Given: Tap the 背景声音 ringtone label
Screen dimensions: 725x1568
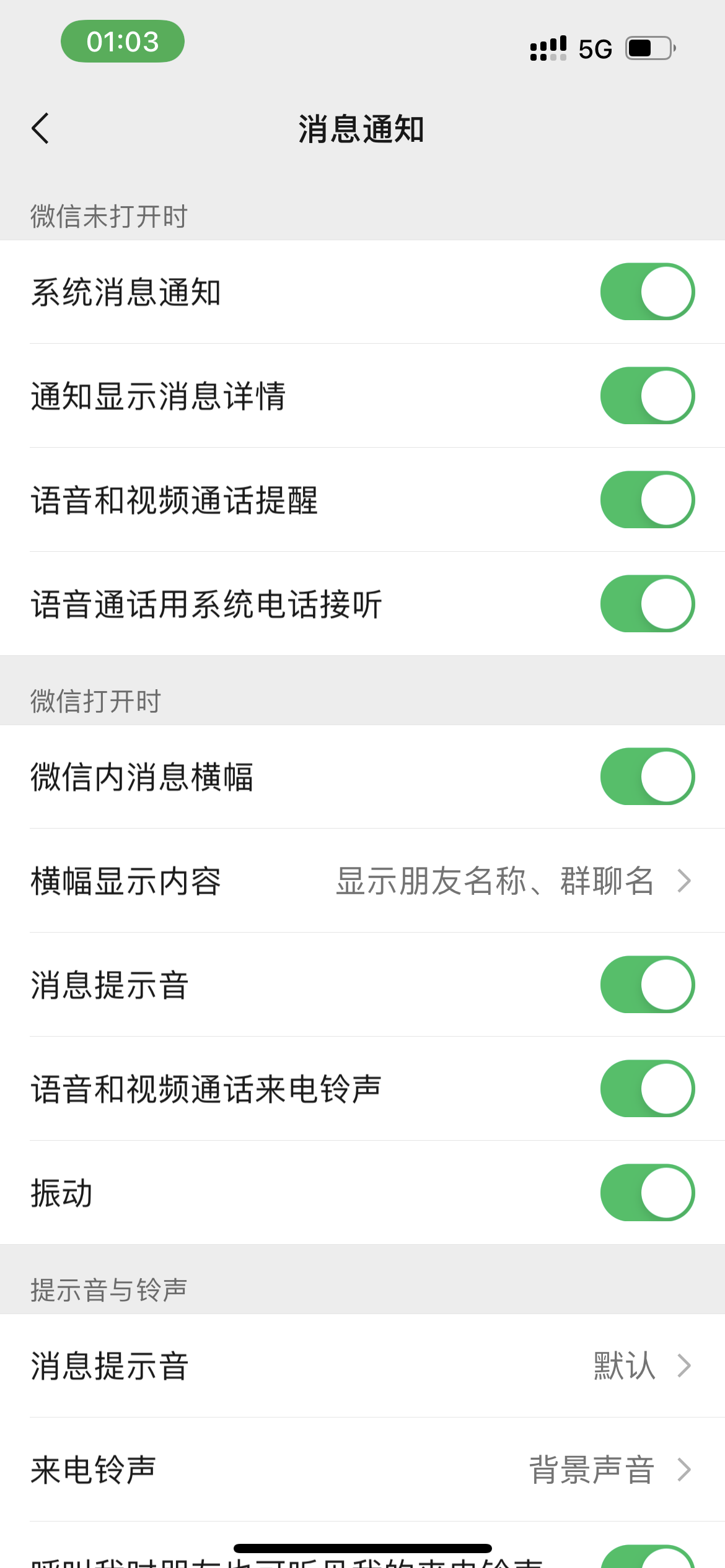Looking at the screenshot, I should 592,1468.
